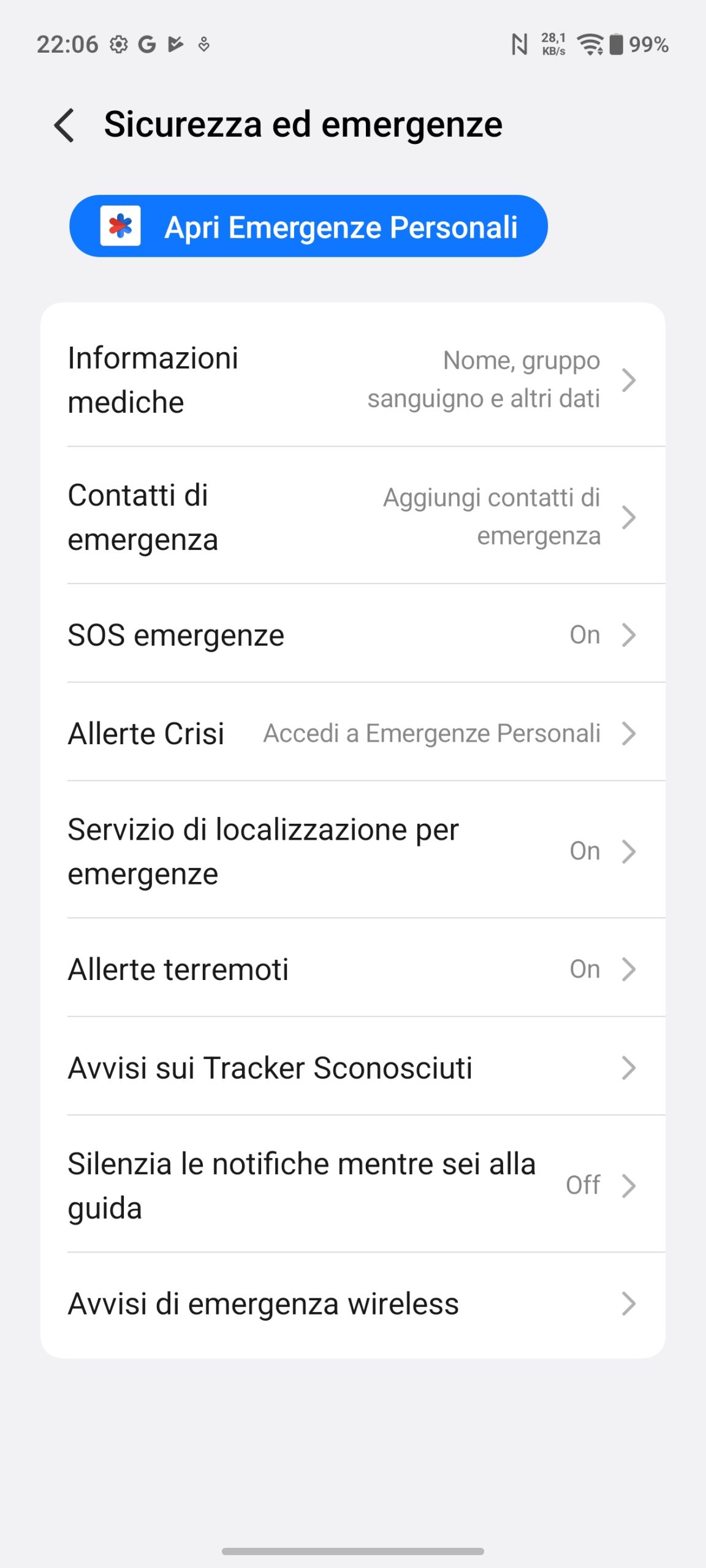The image size is (706, 1568).
Task: Open Allerte terremoti settings
Action: click(352, 969)
